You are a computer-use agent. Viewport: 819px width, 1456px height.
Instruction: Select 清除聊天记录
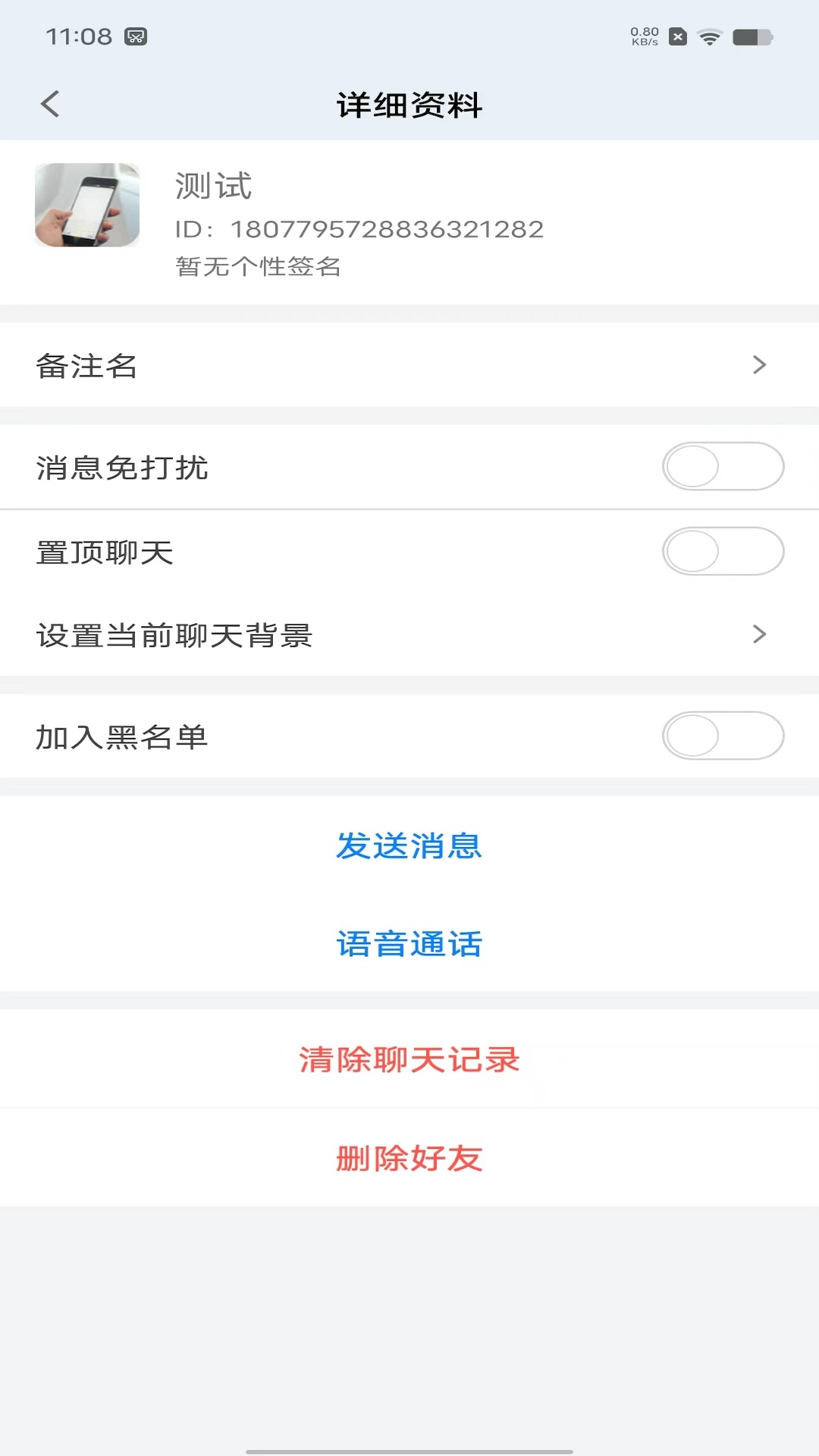pos(409,1059)
